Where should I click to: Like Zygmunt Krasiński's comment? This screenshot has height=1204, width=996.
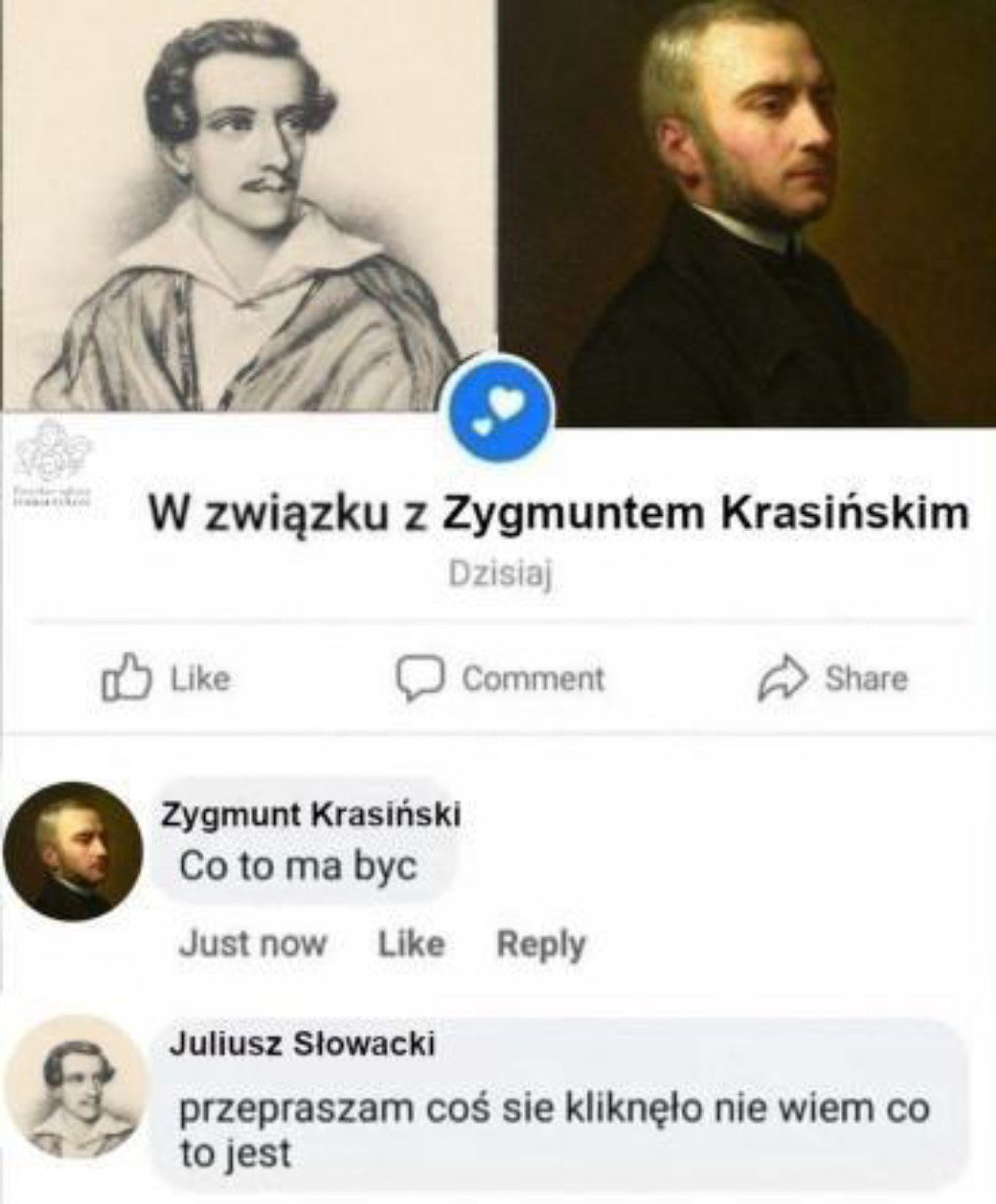412,943
